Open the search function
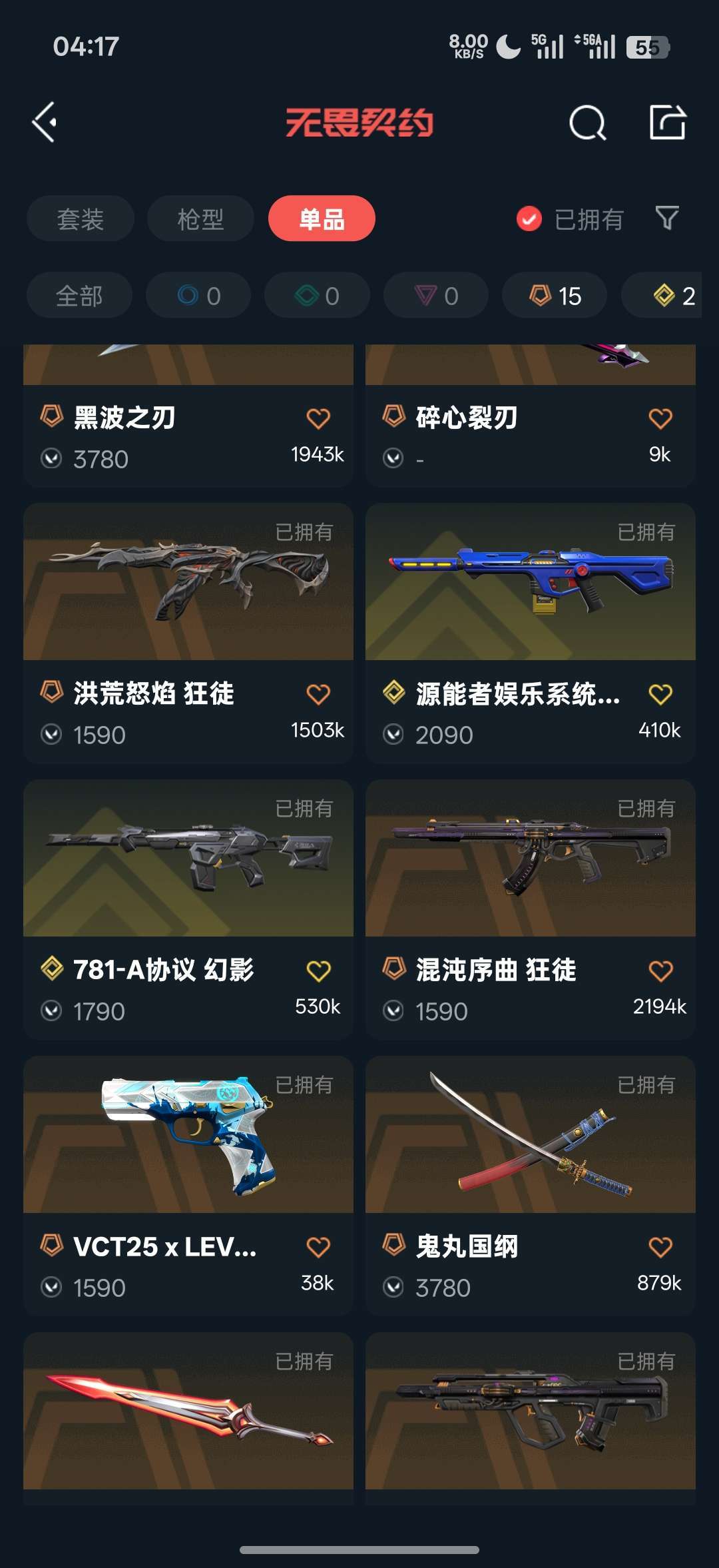The width and height of the screenshot is (719, 1568). pyautogui.click(x=589, y=122)
